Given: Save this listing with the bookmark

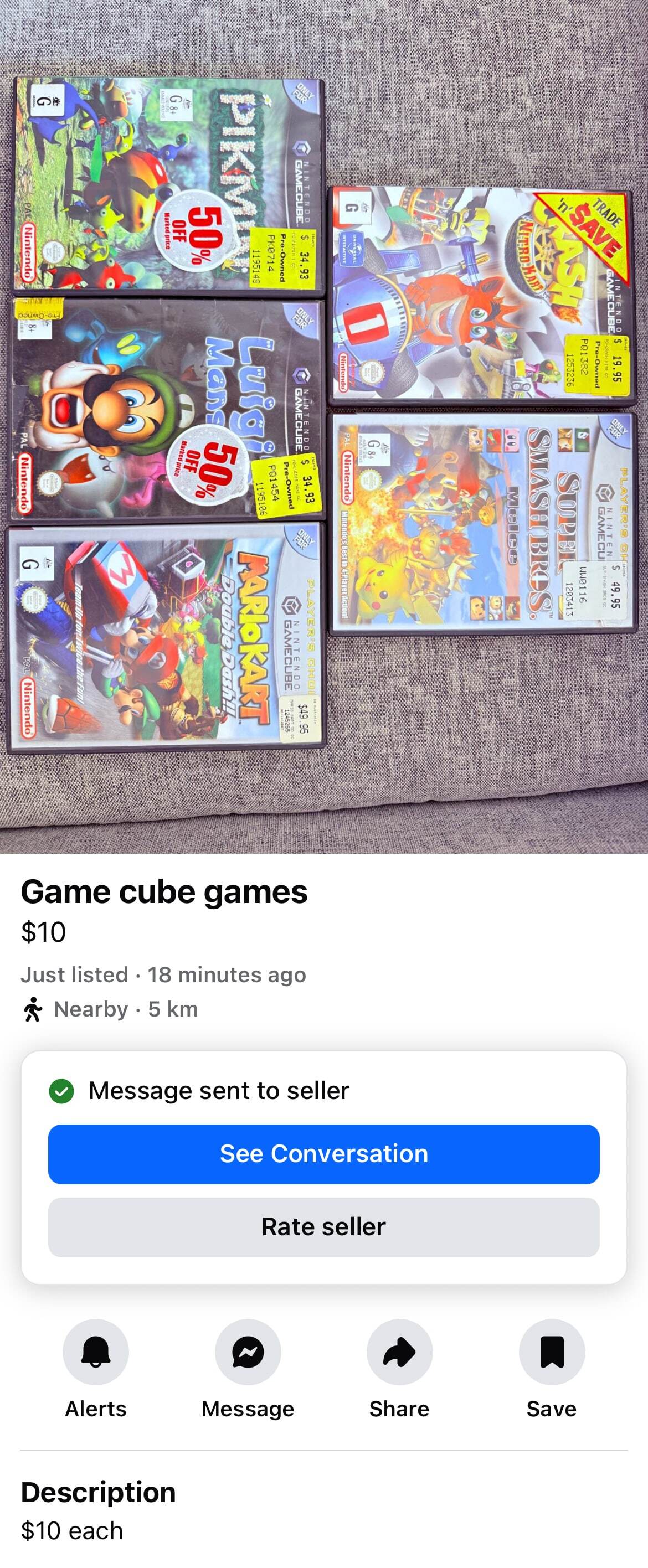Looking at the screenshot, I should tap(551, 1352).
